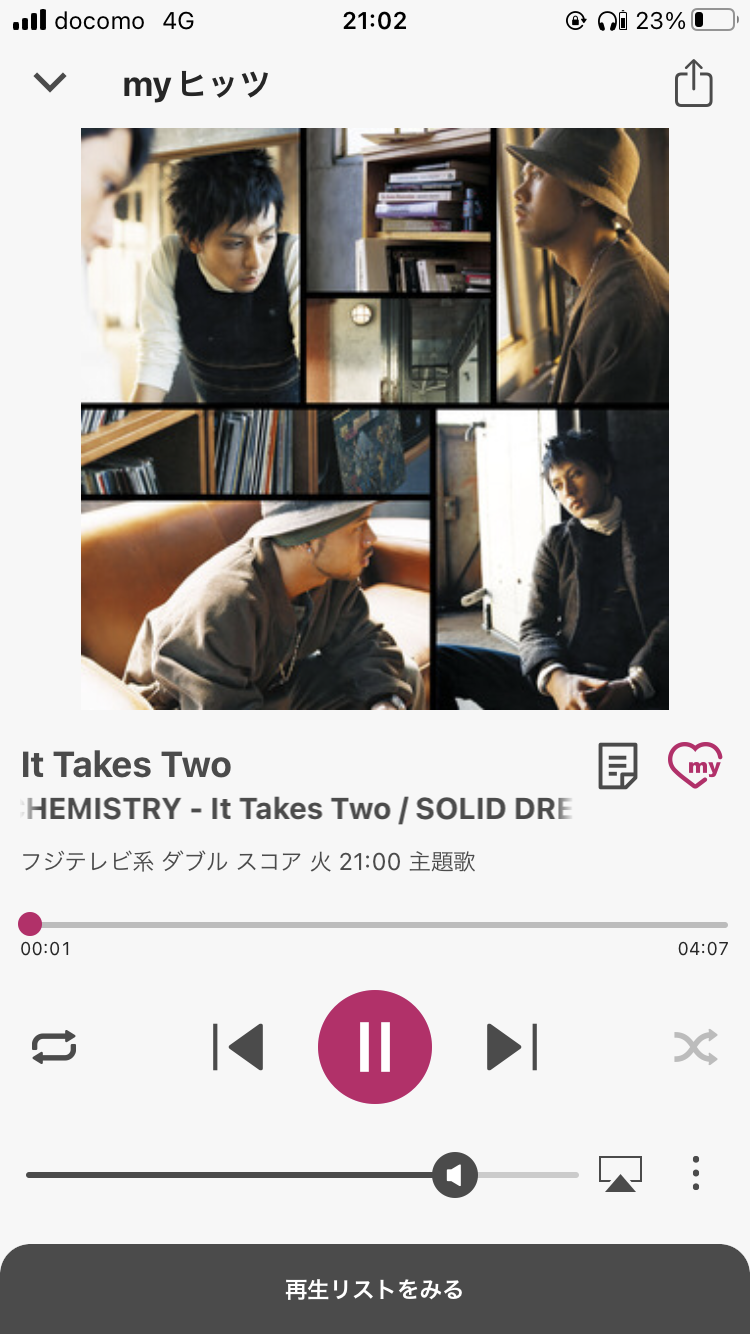This screenshot has width=750, height=1334.
Task: Tap the playback progress bar
Action: coord(375,924)
